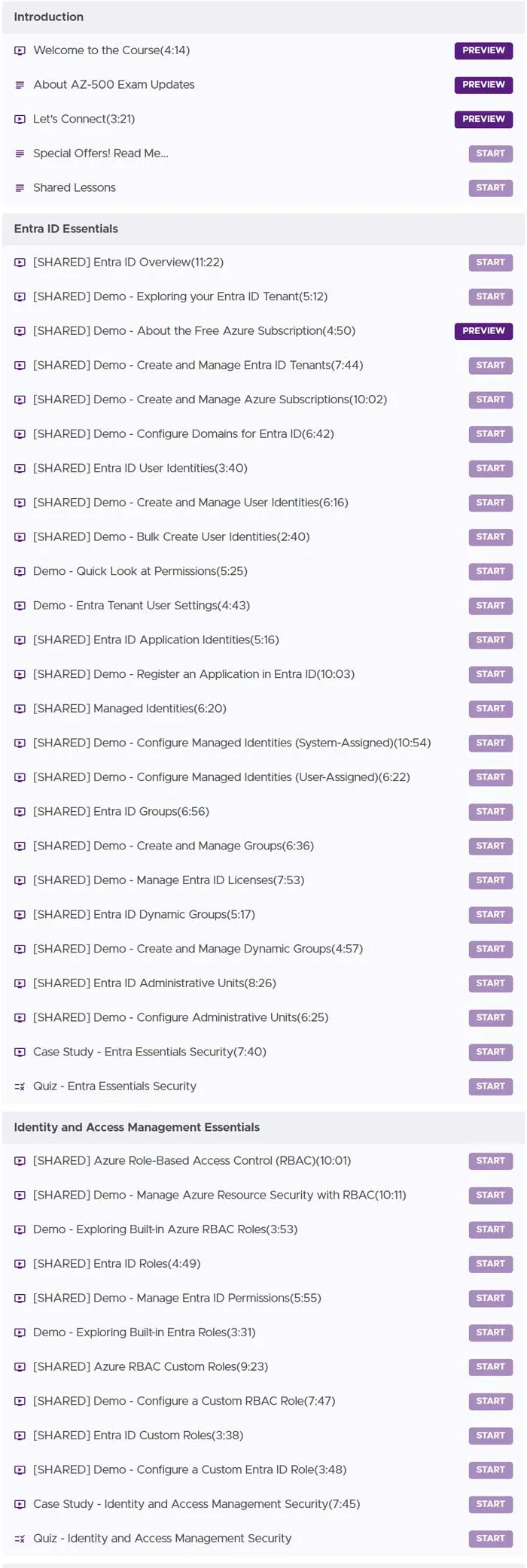Start the Quiz - Entra Essentials Security

pyautogui.click(x=490, y=1086)
